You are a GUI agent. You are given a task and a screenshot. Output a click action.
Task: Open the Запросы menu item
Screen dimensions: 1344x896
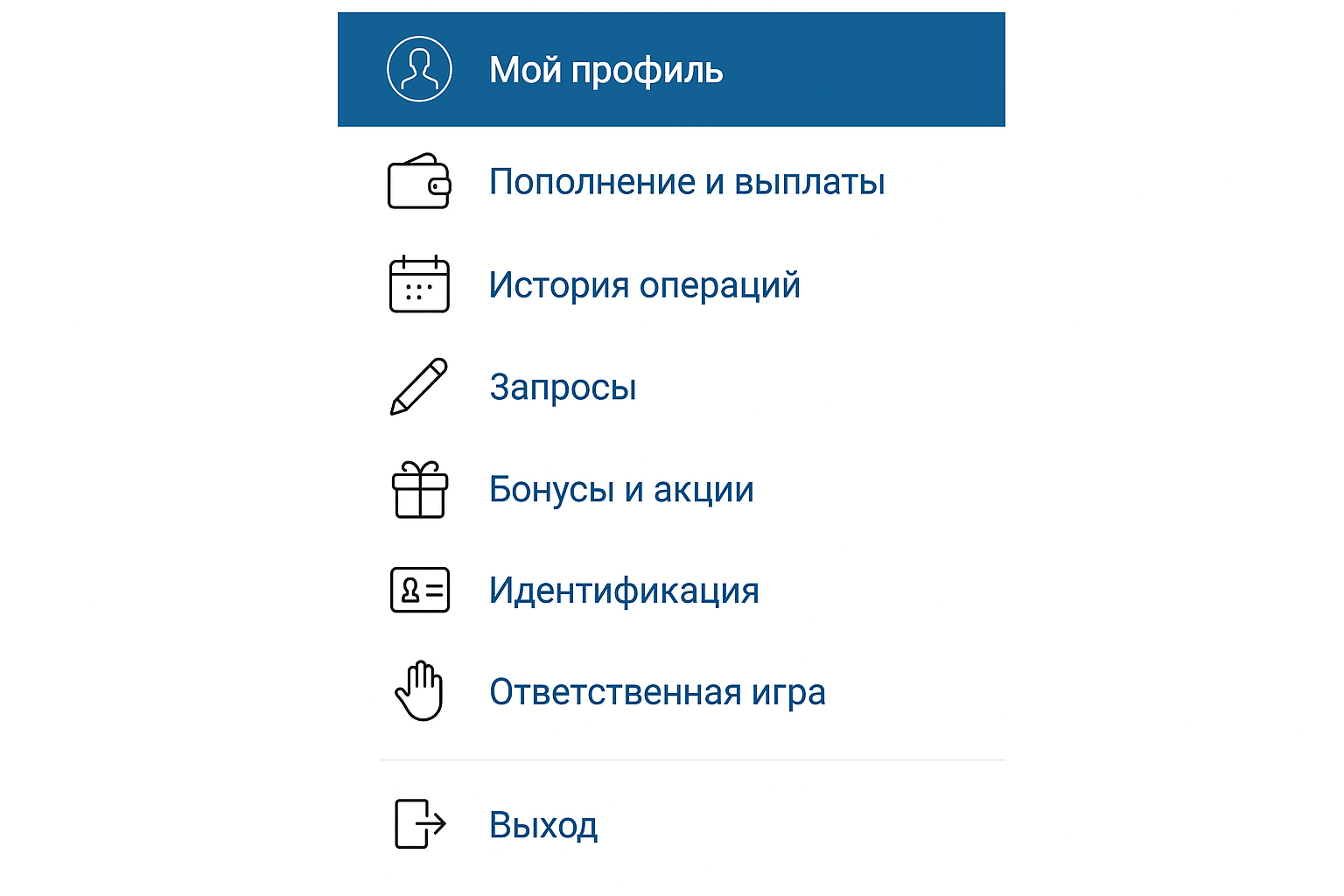pyautogui.click(x=563, y=387)
